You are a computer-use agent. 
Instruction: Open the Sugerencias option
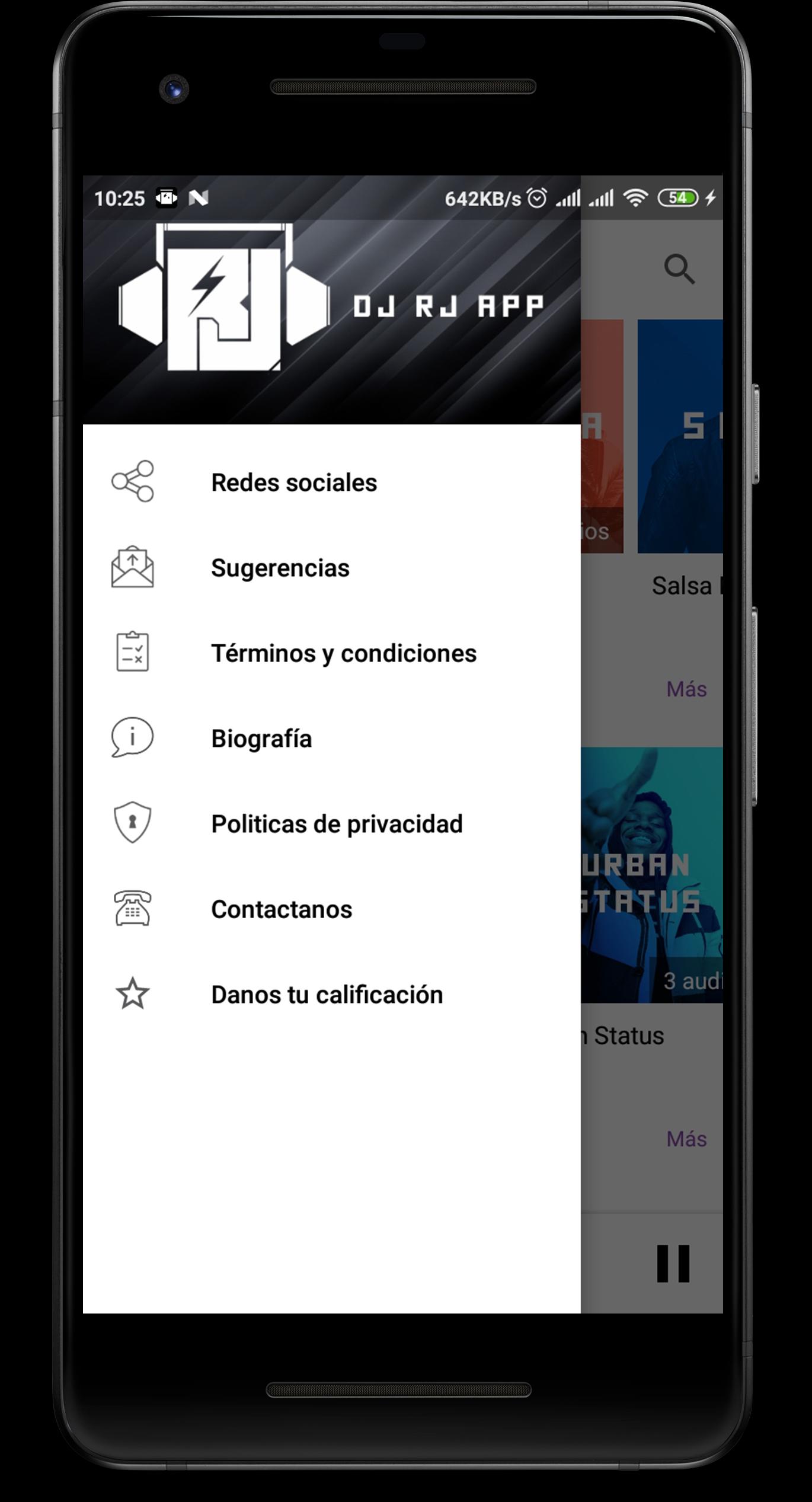[280, 568]
